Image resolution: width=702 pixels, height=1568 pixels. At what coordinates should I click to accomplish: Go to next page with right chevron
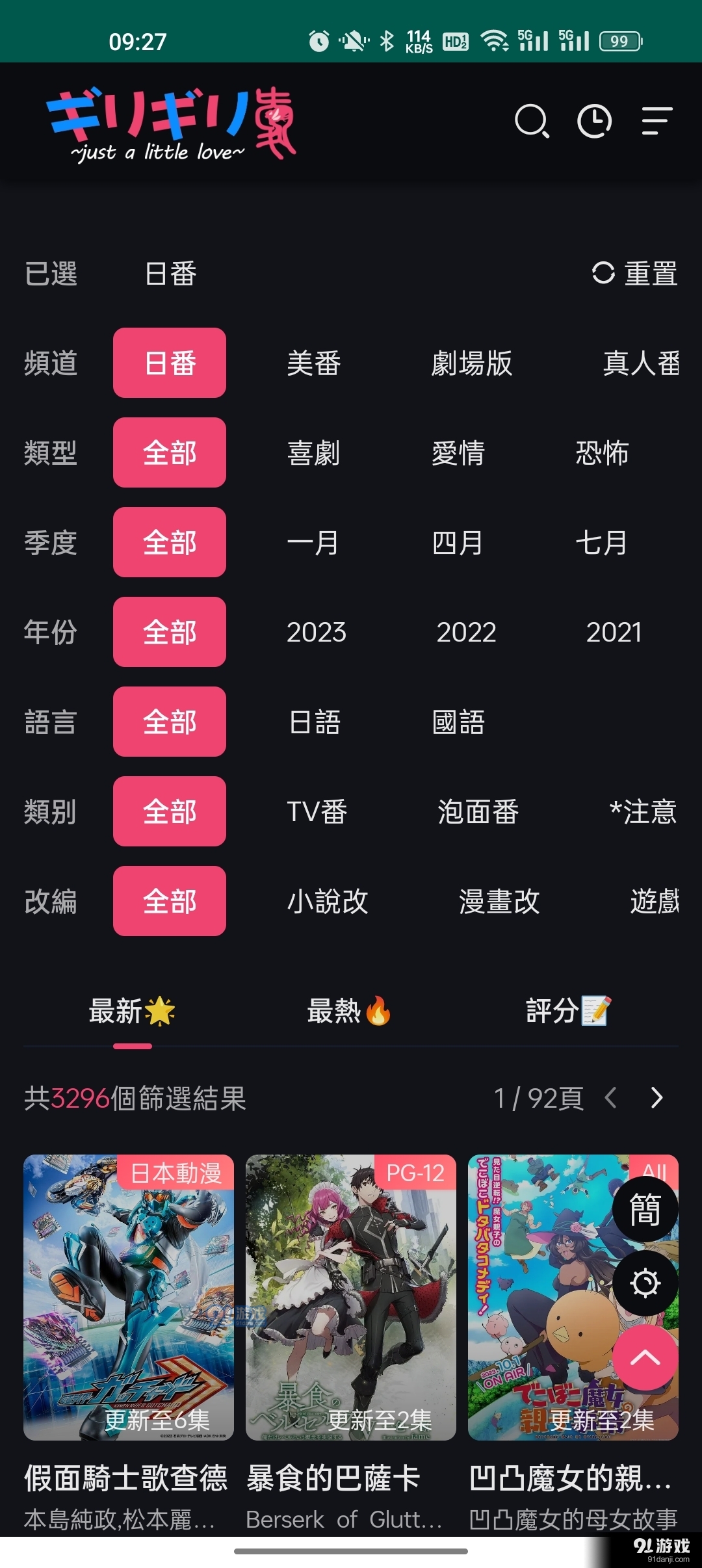tap(656, 1098)
